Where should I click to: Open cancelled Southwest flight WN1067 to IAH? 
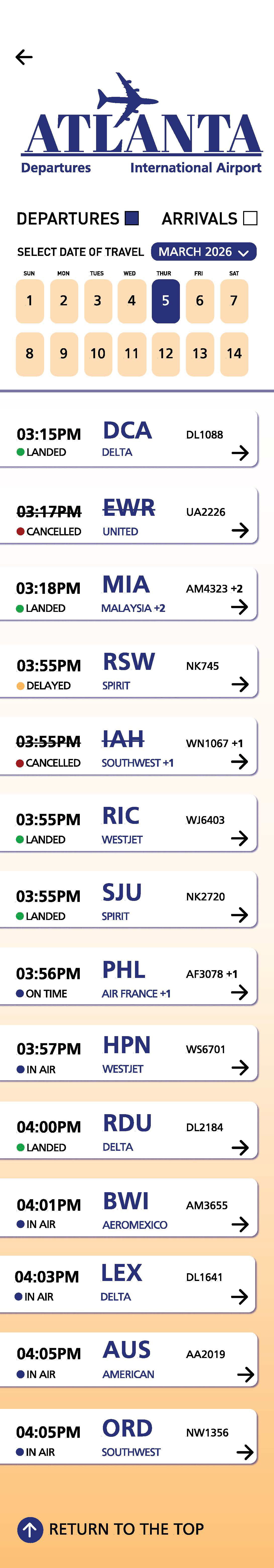(x=128, y=747)
